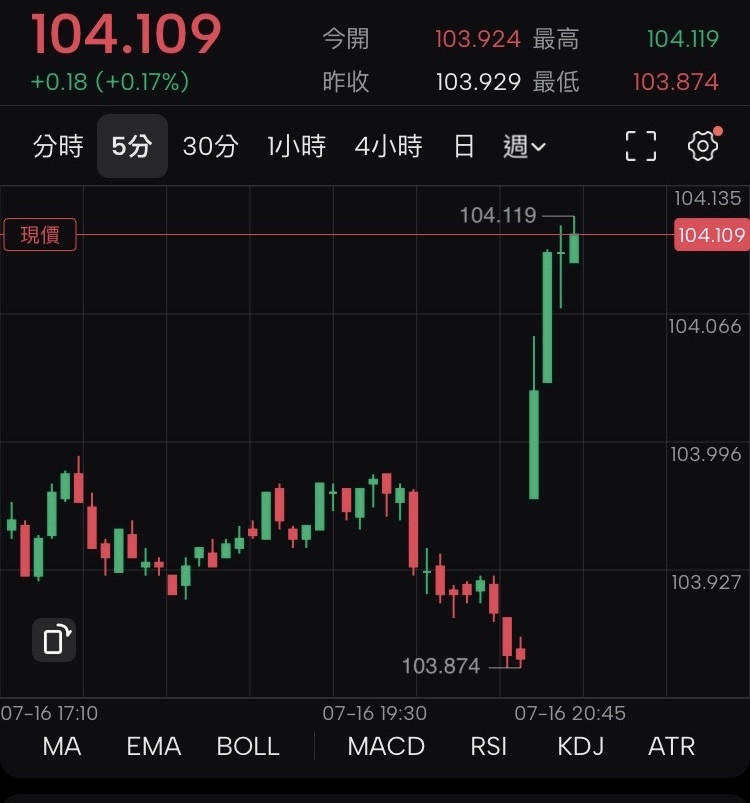Switch to the 分時 timeframe

pos(58,147)
